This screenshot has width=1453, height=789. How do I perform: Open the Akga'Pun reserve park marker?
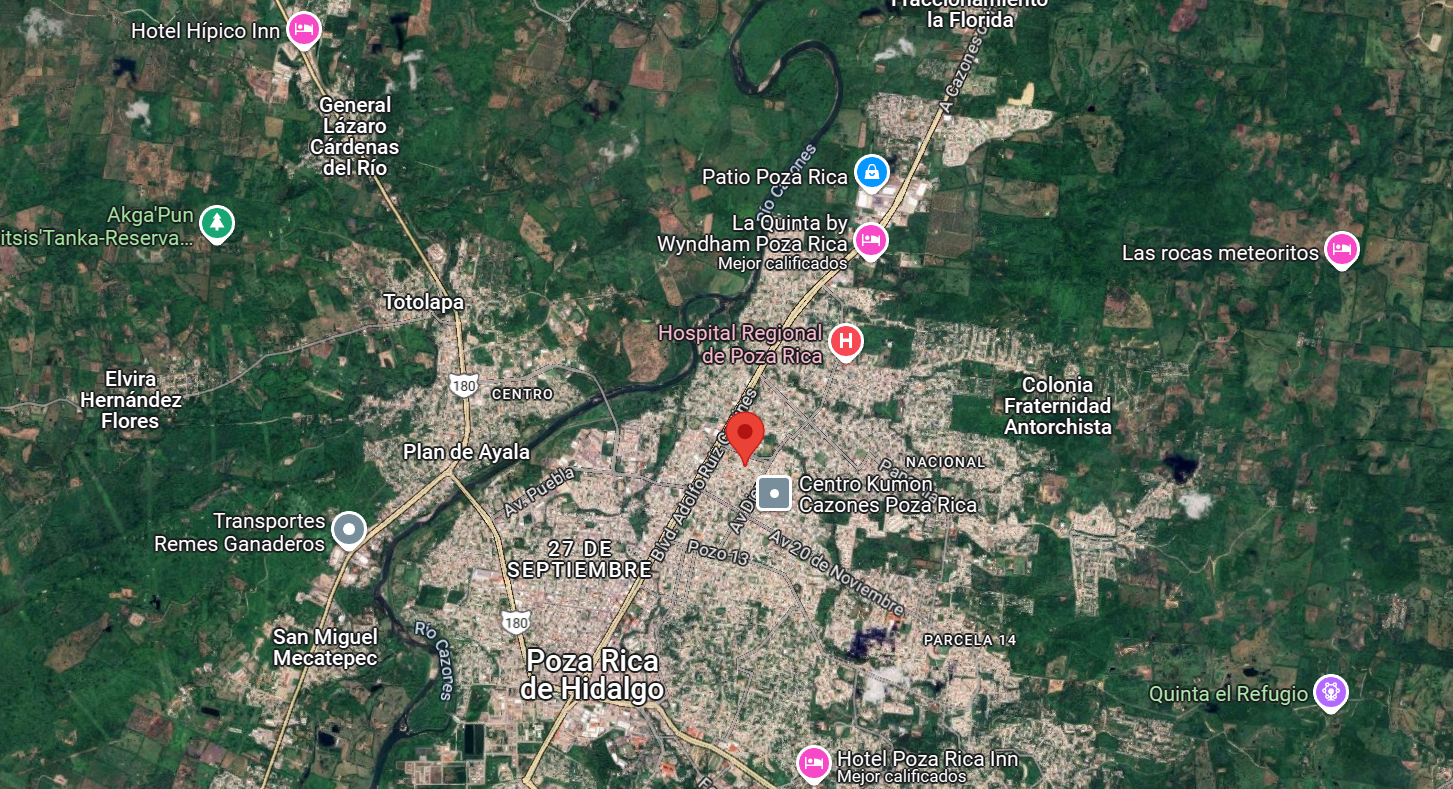216,223
